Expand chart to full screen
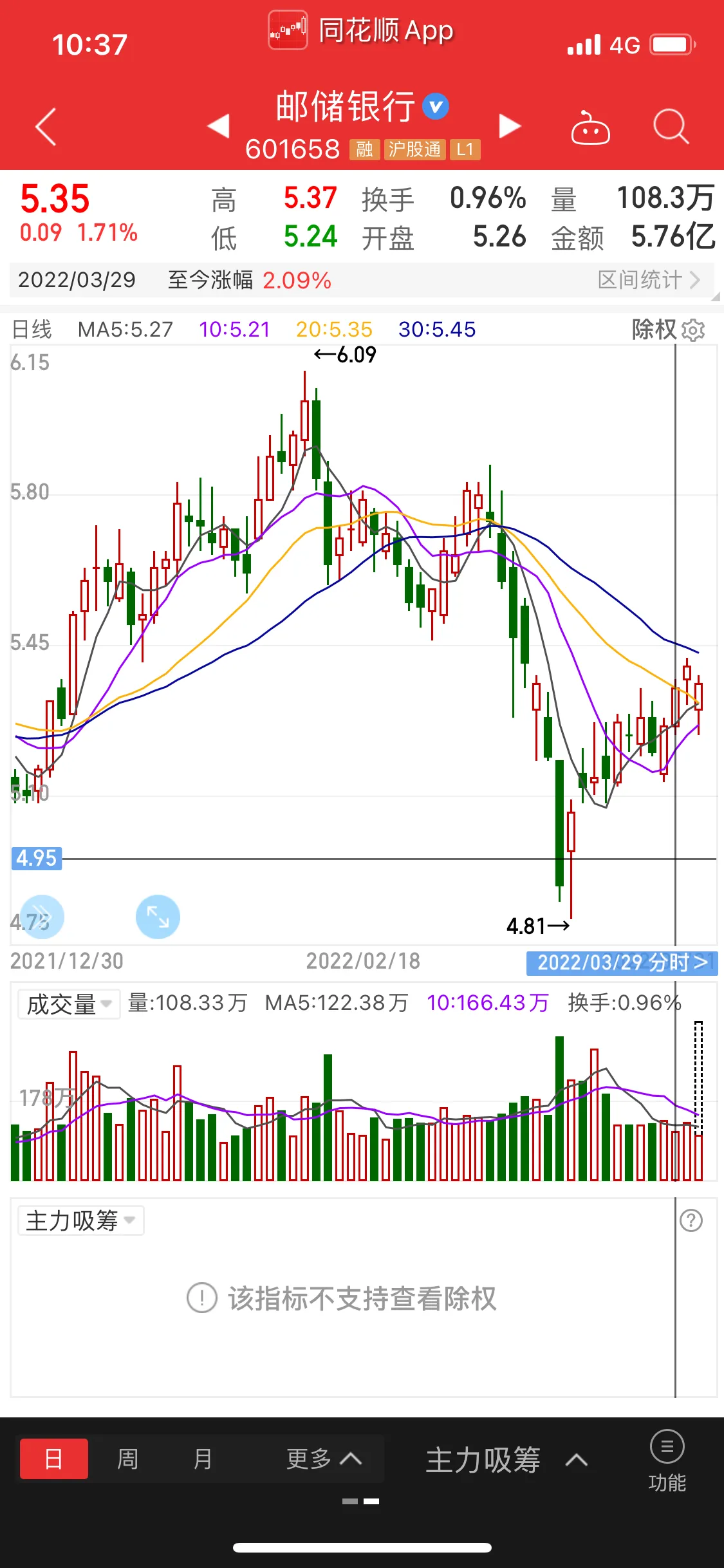 [x=158, y=917]
